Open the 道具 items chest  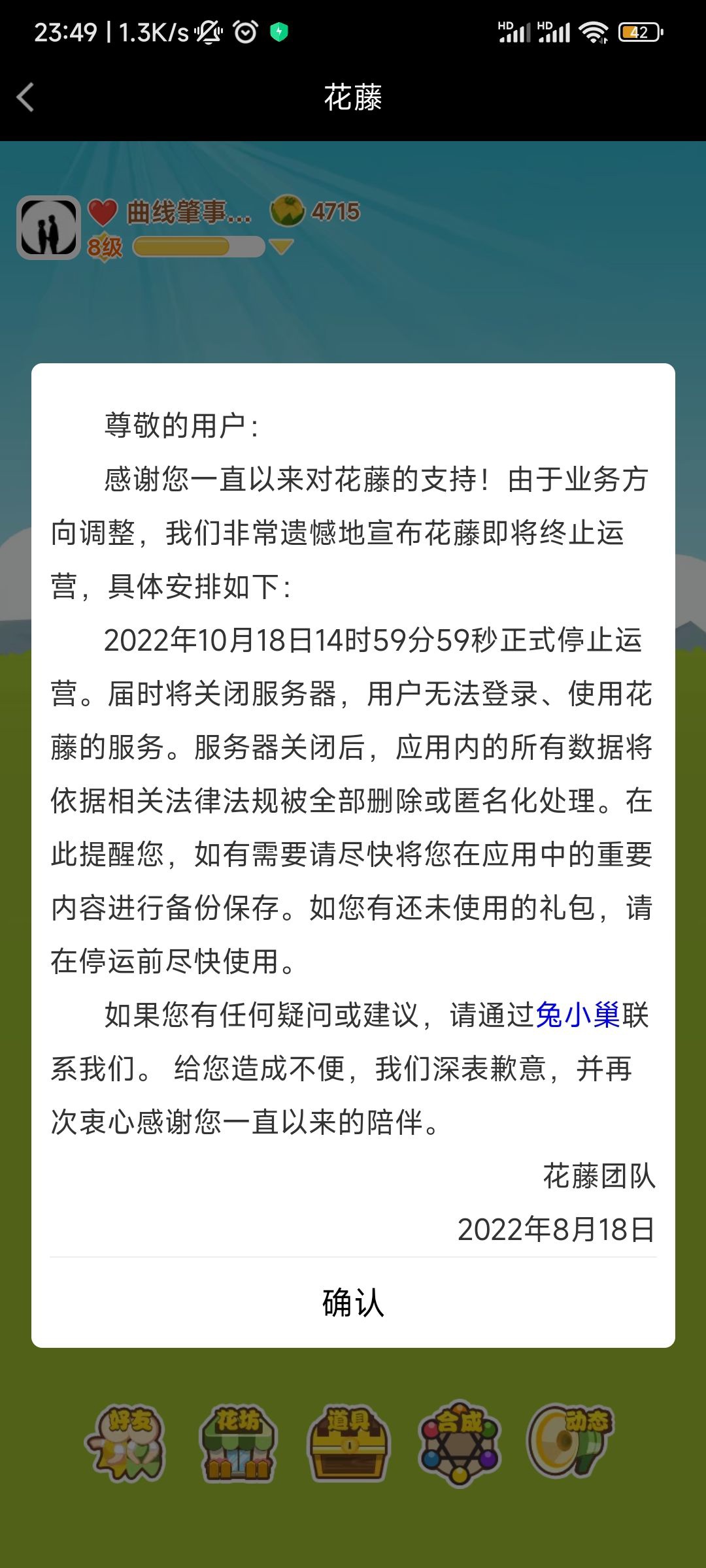[348, 1443]
